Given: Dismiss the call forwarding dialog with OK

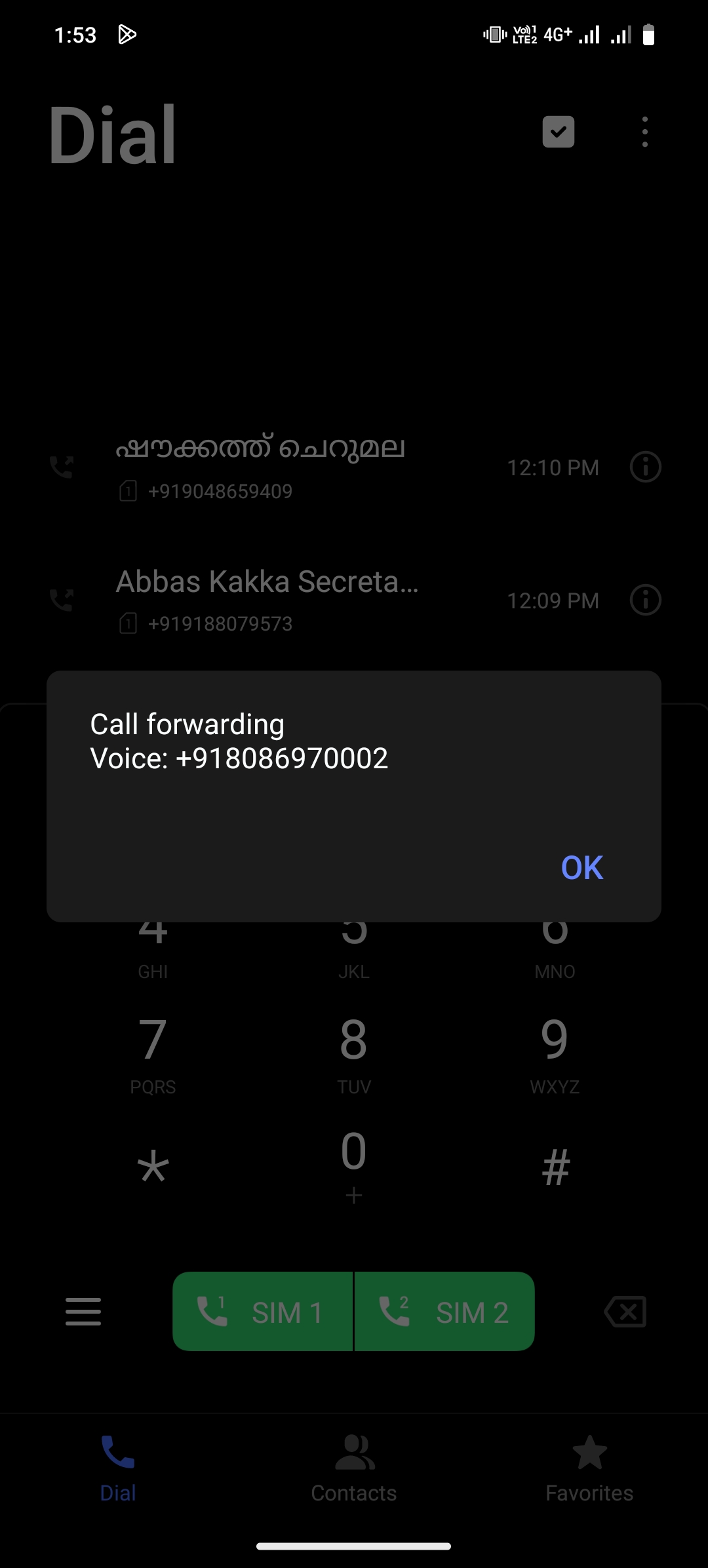Looking at the screenshot, I should pos(581,867).
